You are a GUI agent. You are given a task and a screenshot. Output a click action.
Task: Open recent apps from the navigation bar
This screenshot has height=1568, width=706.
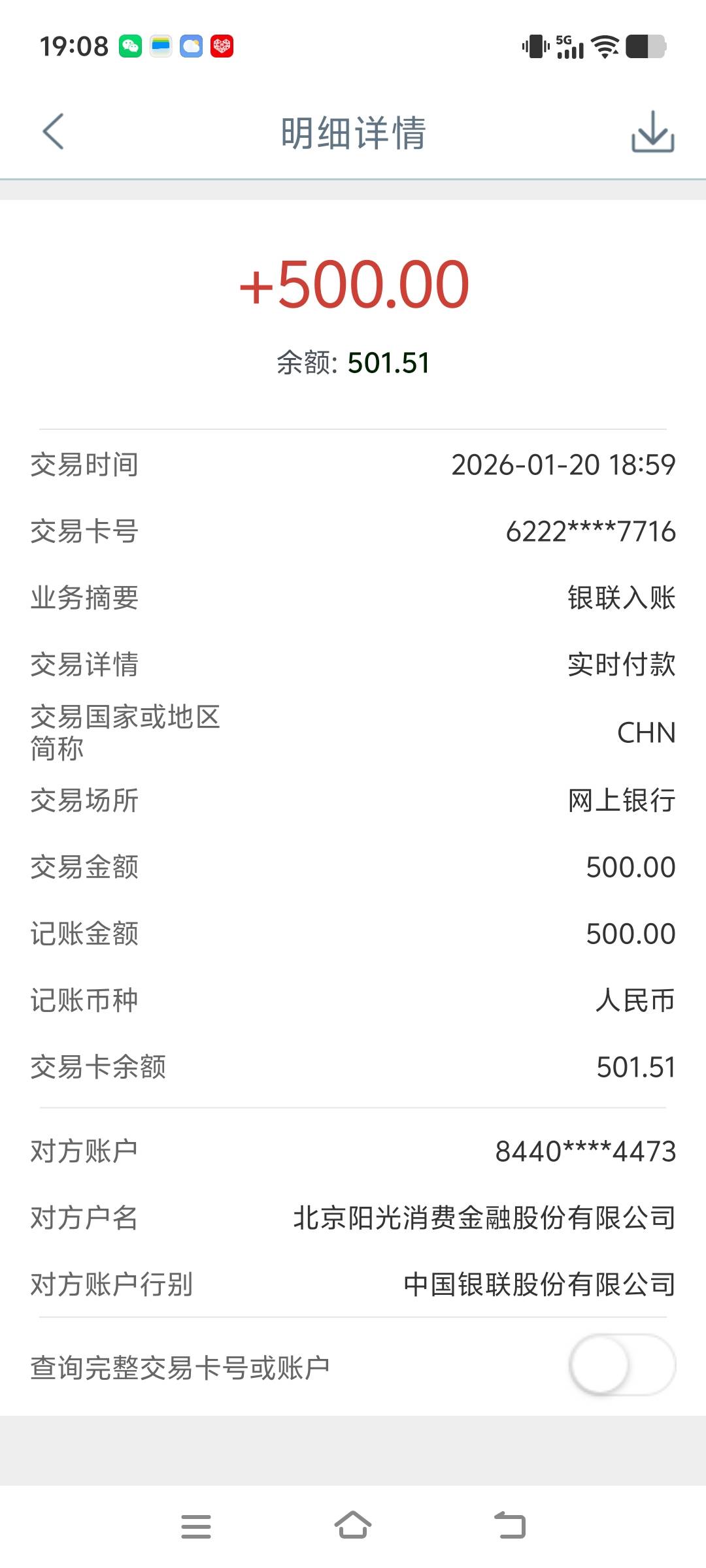195,1527
